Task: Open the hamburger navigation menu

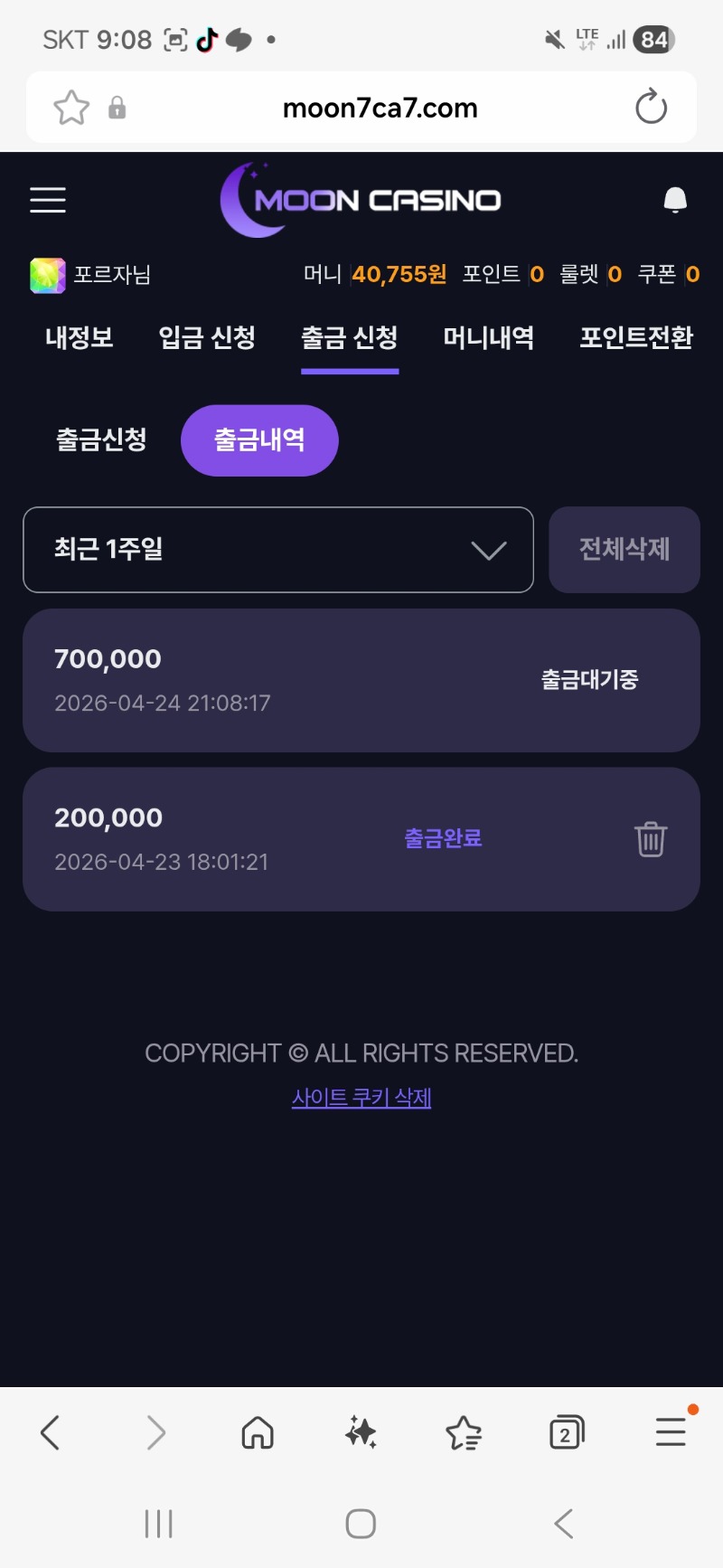Action: click(x=47, y=200)
